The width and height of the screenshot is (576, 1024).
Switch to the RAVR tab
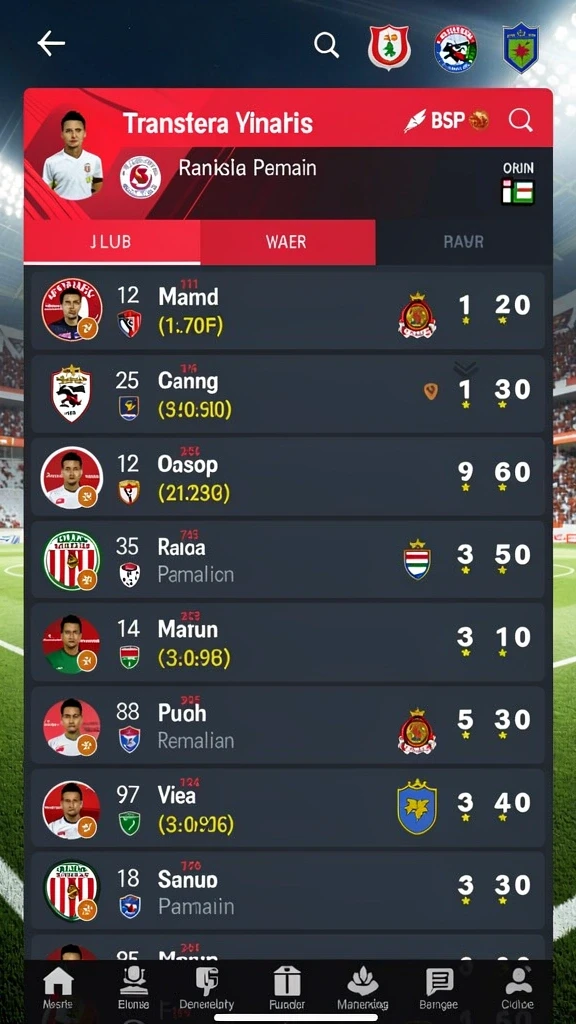tap(464, 242)
